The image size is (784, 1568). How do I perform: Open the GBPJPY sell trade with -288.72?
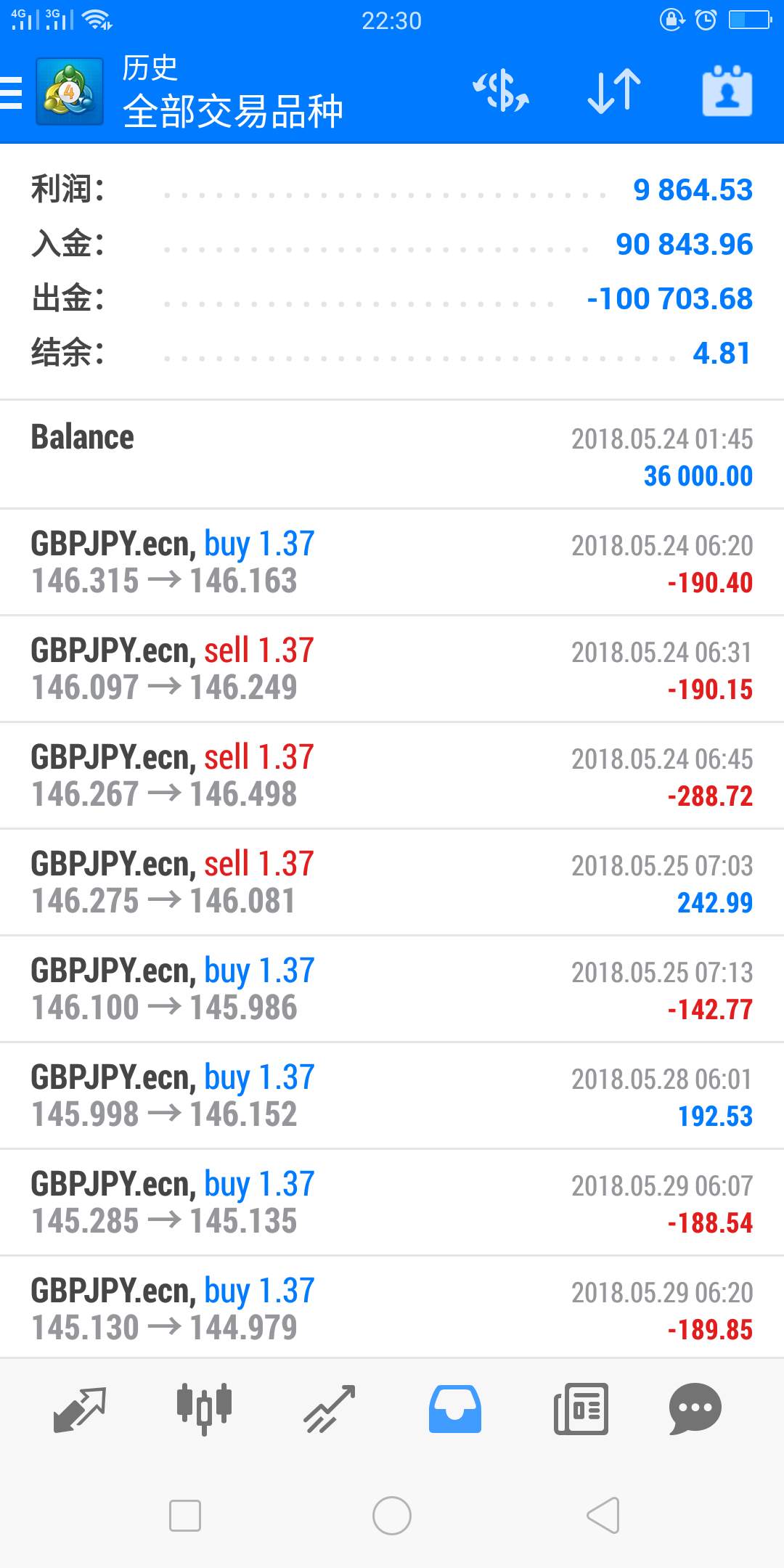(x=392, y=776)
